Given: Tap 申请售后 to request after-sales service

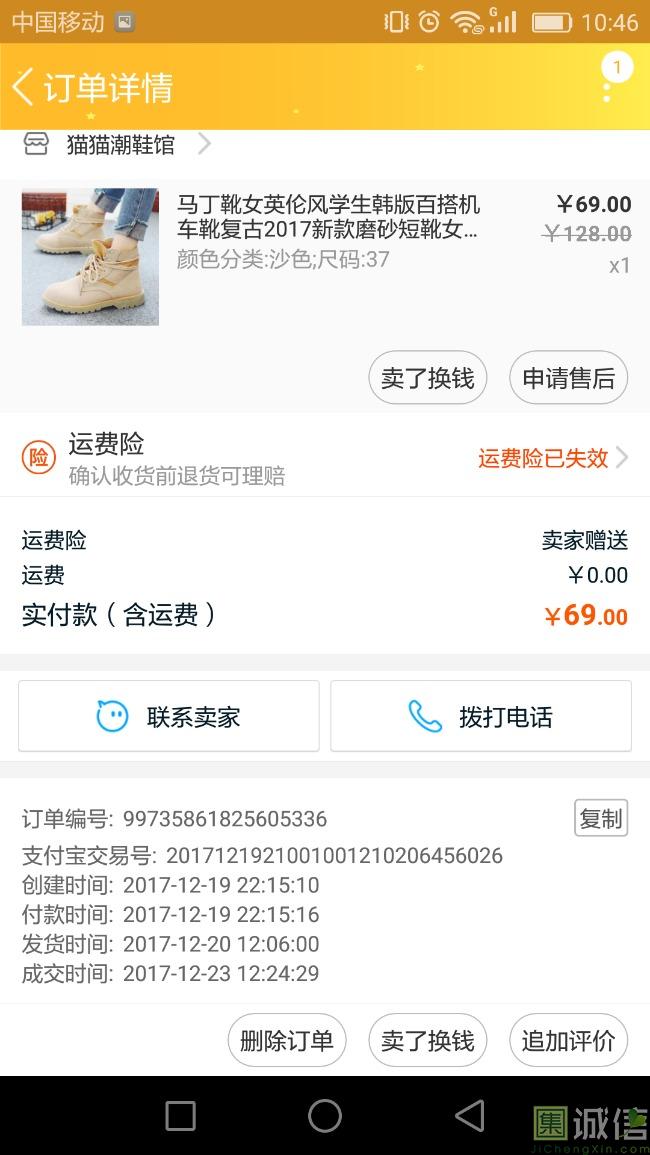Looking at the screenshot, I should pos(568,378).
